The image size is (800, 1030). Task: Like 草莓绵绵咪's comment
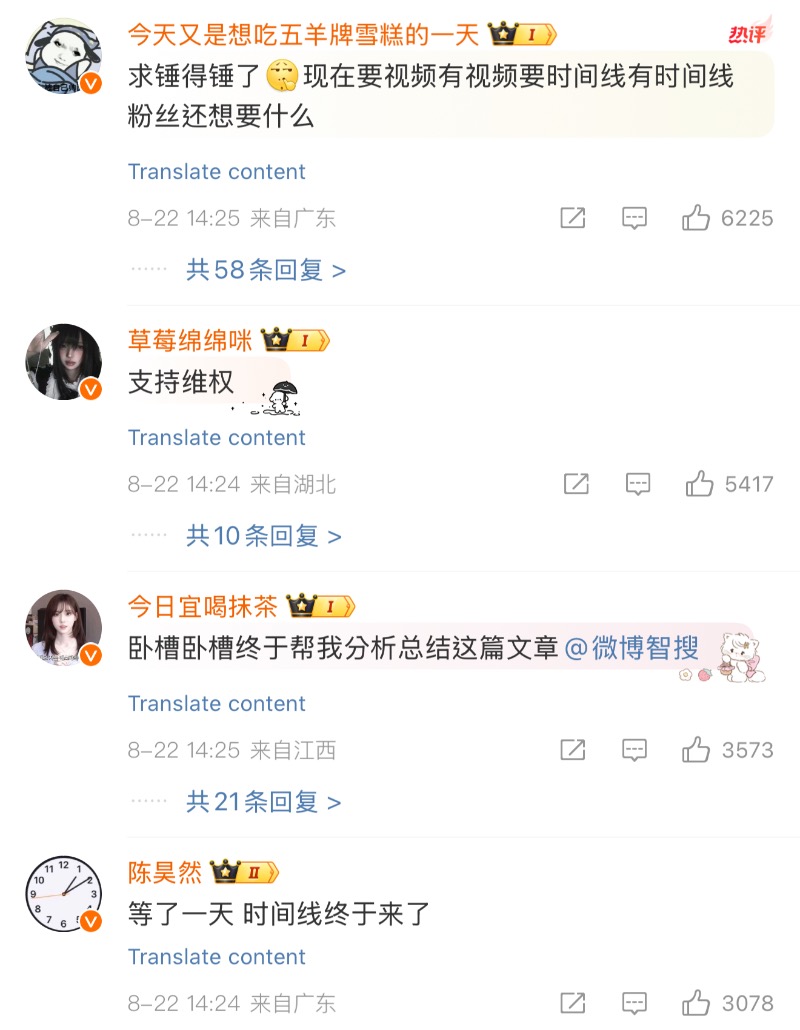click(x=699, y=484)
